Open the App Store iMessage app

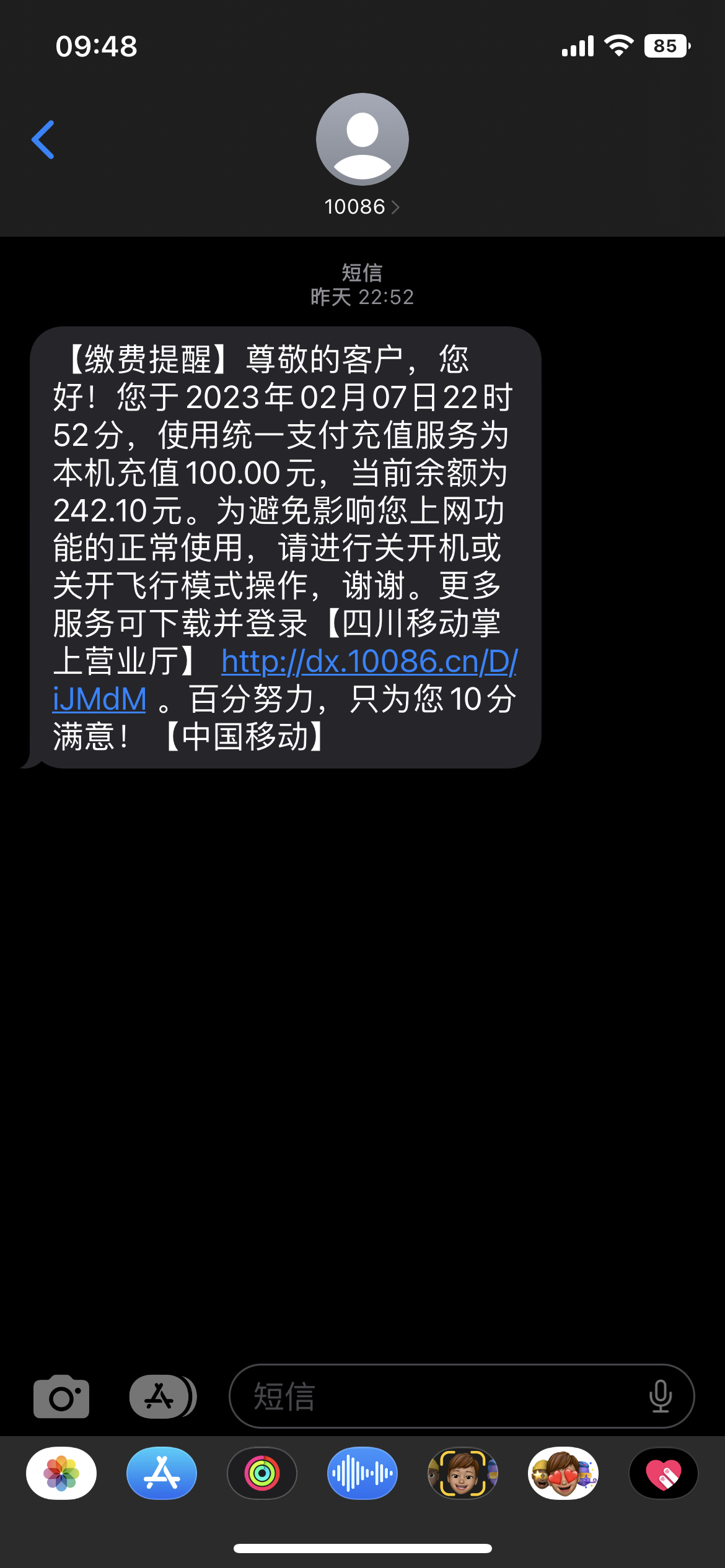[x=162, y=1473]
